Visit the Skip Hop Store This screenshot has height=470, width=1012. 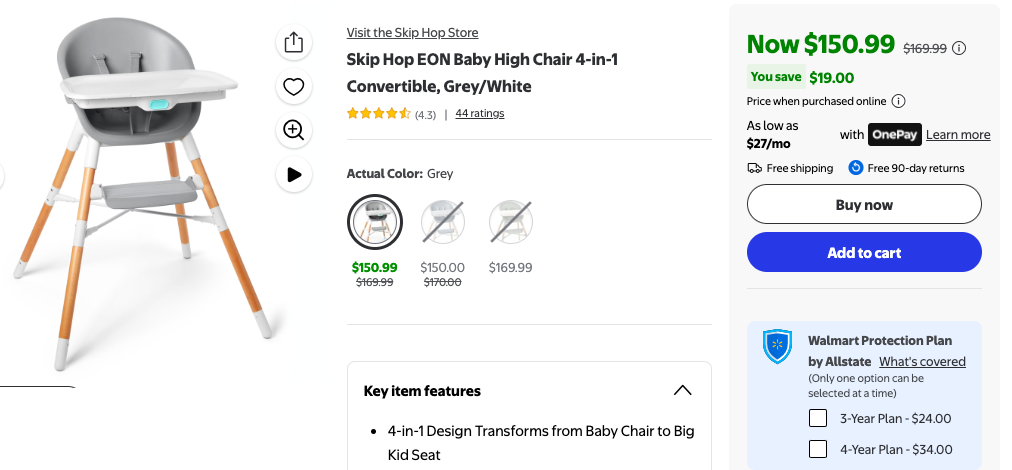412,33
